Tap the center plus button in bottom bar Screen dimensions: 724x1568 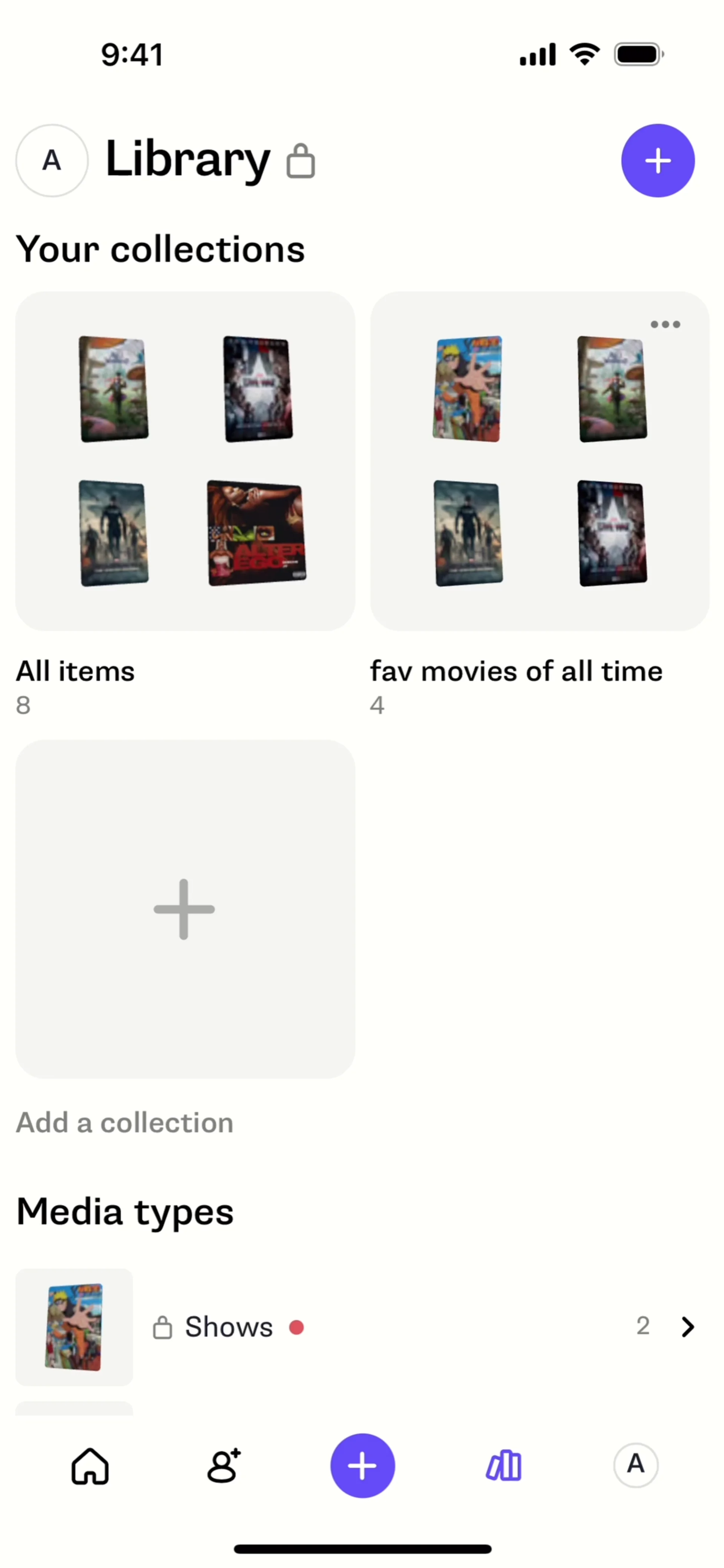coord(362,1466)
